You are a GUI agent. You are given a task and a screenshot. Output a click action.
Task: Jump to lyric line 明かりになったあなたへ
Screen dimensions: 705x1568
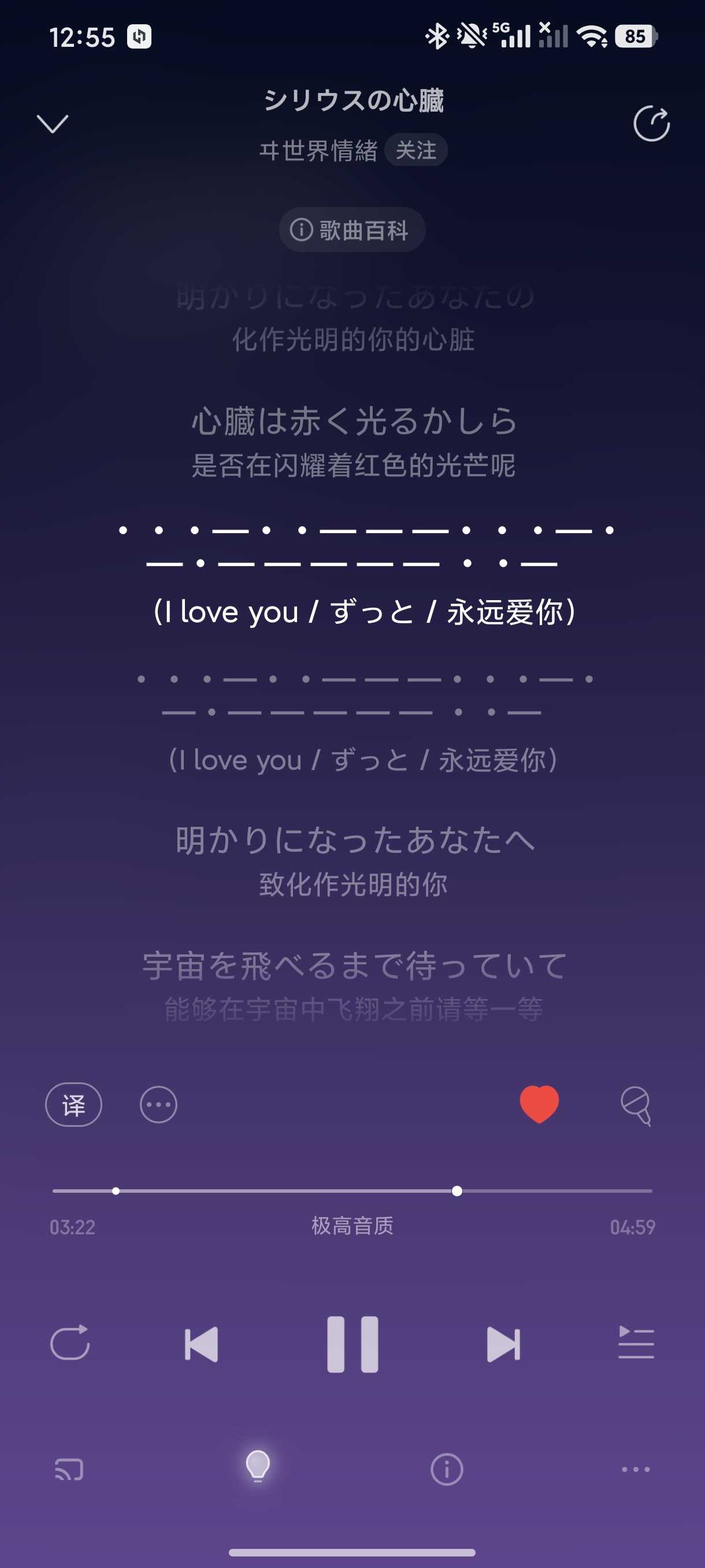(355, 841)
